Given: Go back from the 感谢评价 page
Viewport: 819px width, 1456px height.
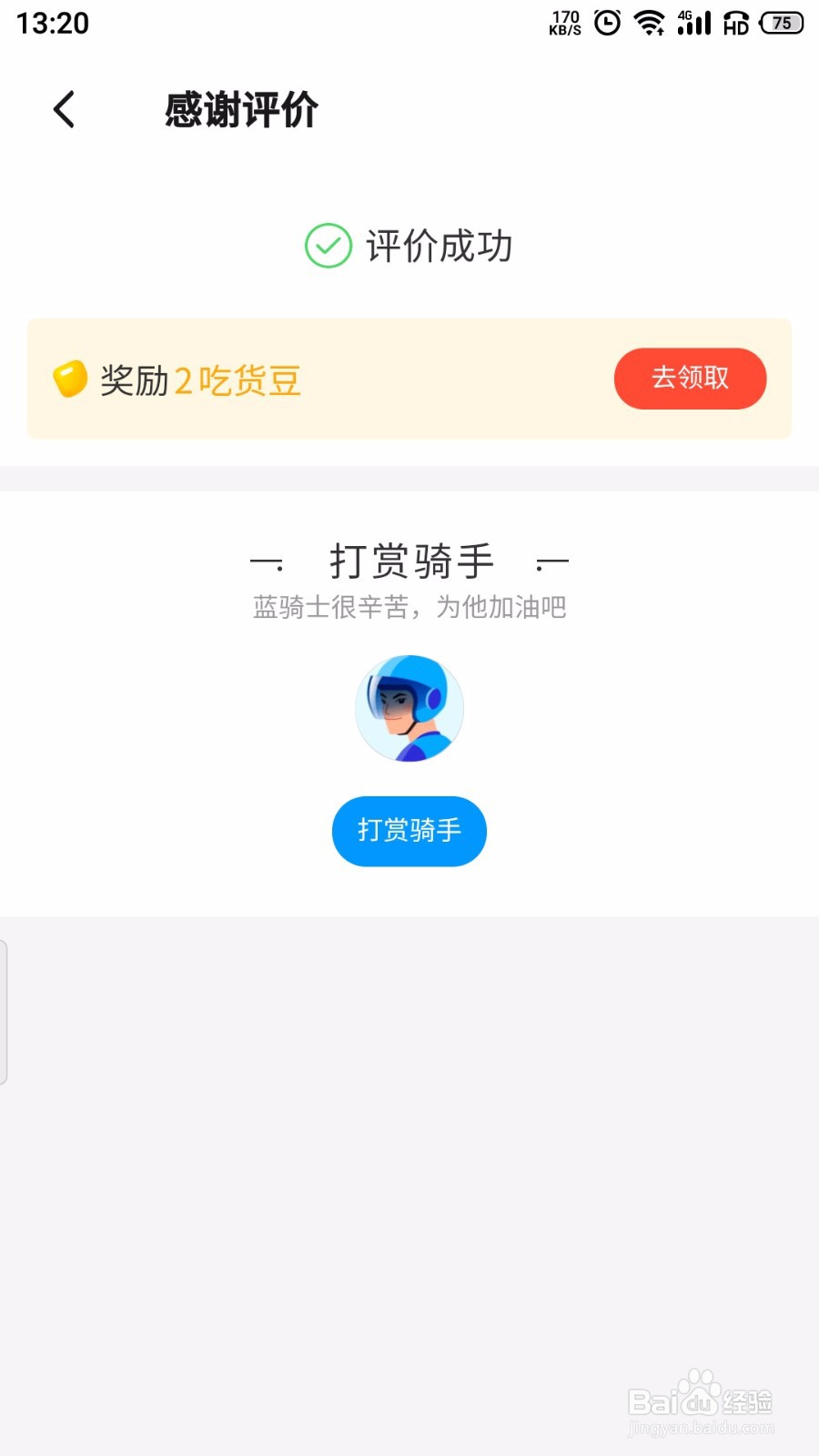Looking at the screenshot, I should tap(64, 110).
